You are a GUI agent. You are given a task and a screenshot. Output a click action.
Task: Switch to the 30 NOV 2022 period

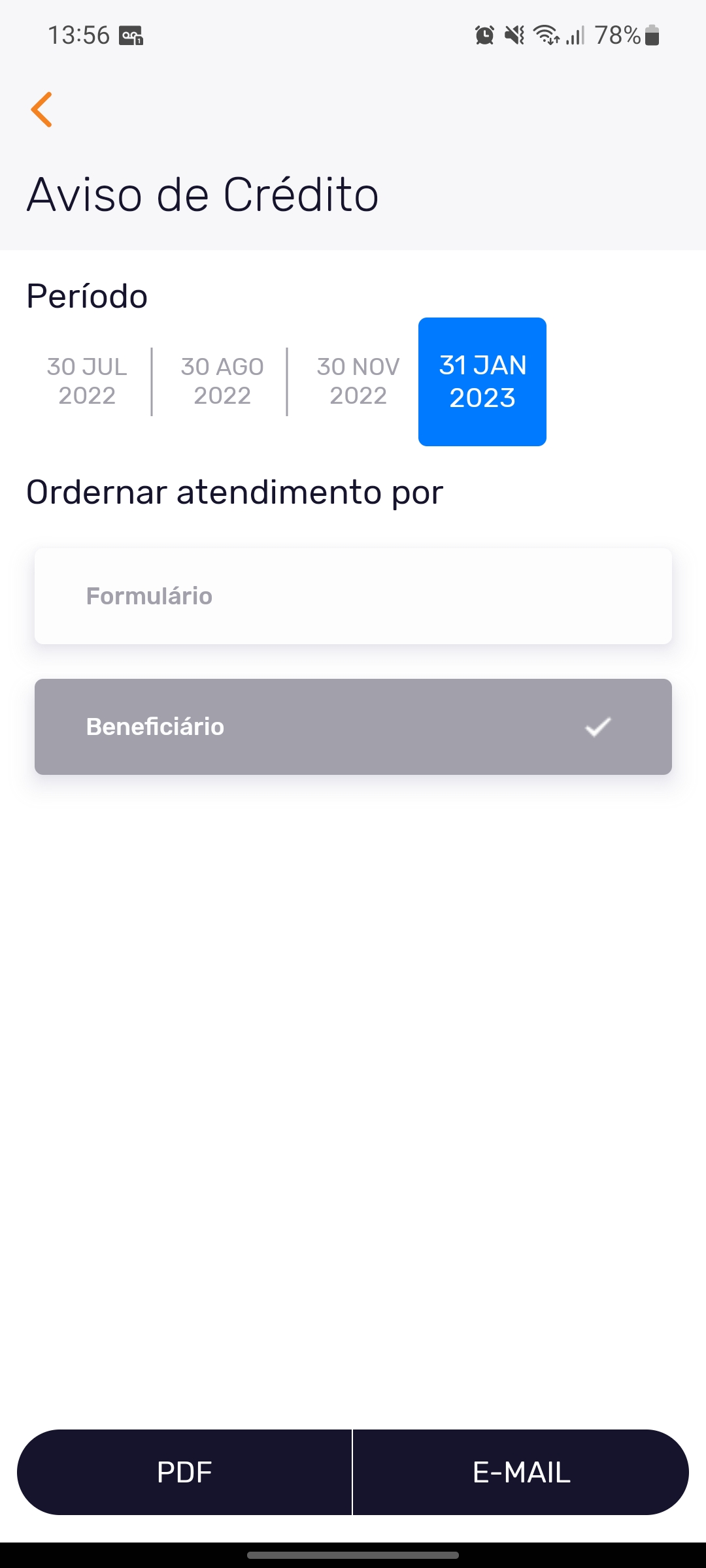click(358, 382)
